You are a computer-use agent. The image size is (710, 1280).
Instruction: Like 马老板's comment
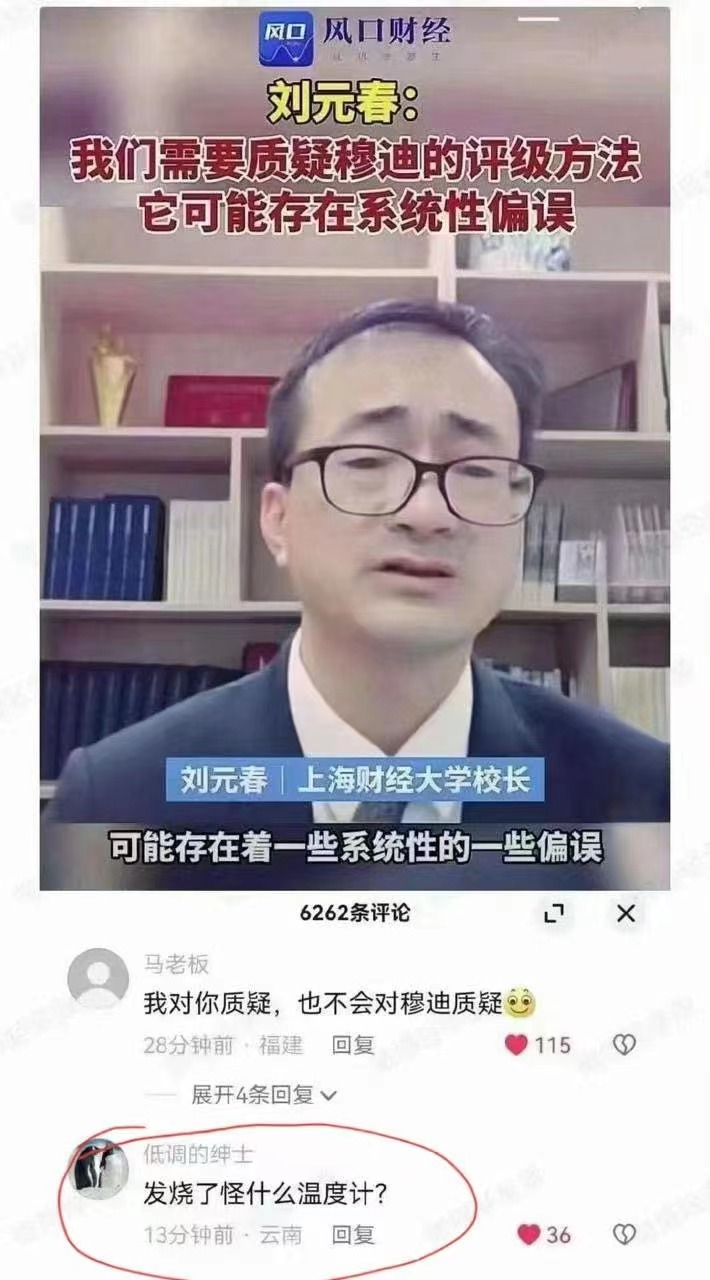516,1045
